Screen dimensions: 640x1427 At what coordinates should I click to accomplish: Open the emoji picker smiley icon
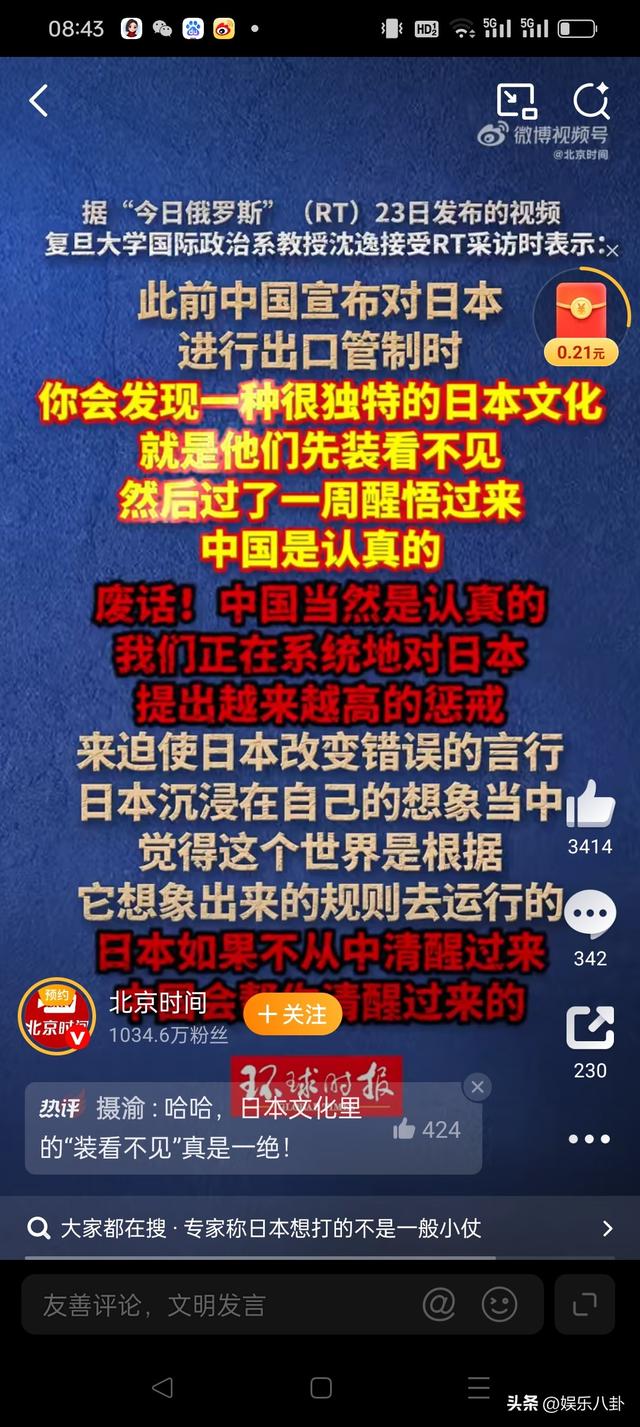click(x=499, y=1304)
